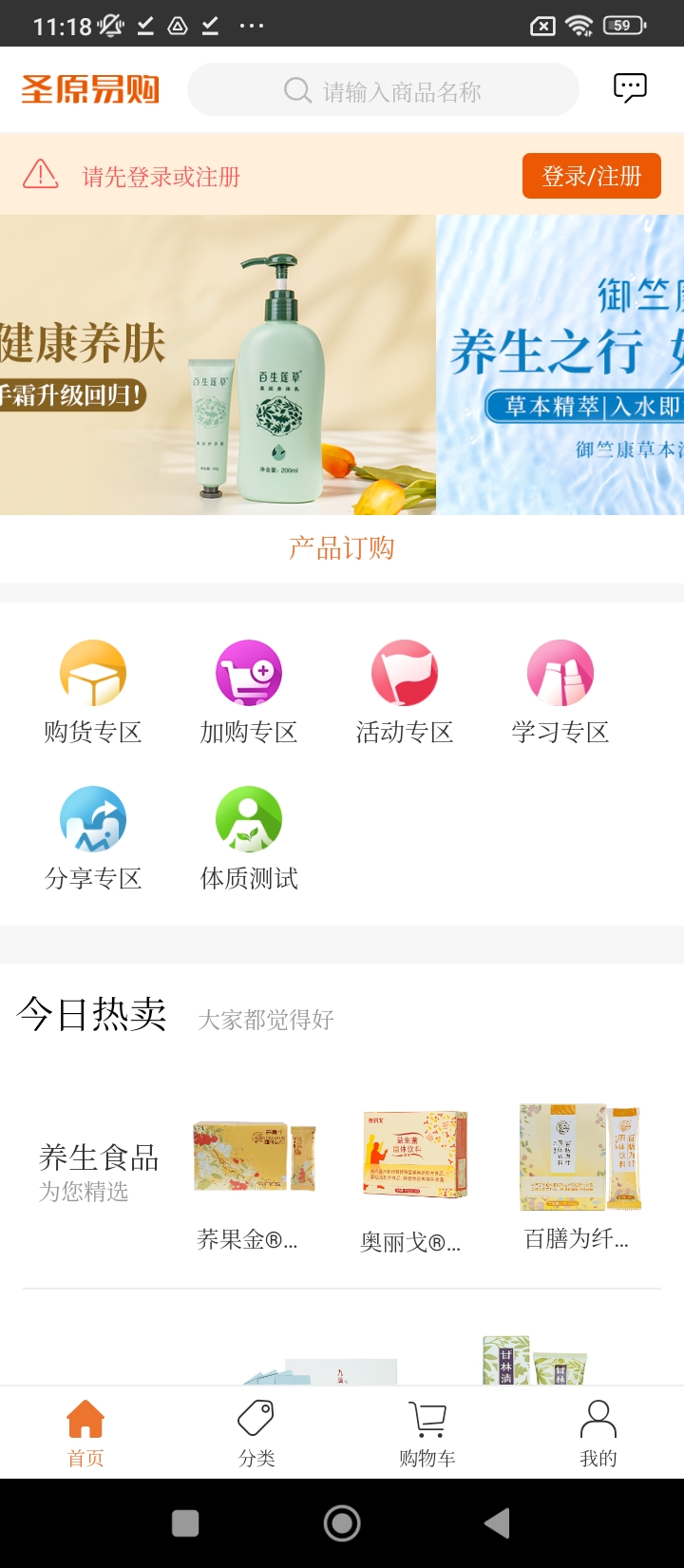This screenshot has width=684, height=1568.
Task: Open 养生食品 为您精选 category
Action: 98,1172
